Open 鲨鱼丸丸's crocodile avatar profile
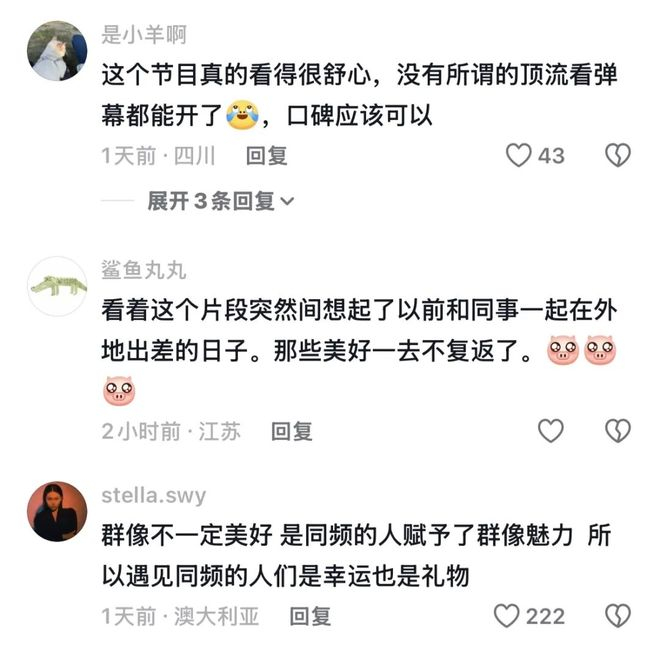660x645 pixels. coord(58,287)
